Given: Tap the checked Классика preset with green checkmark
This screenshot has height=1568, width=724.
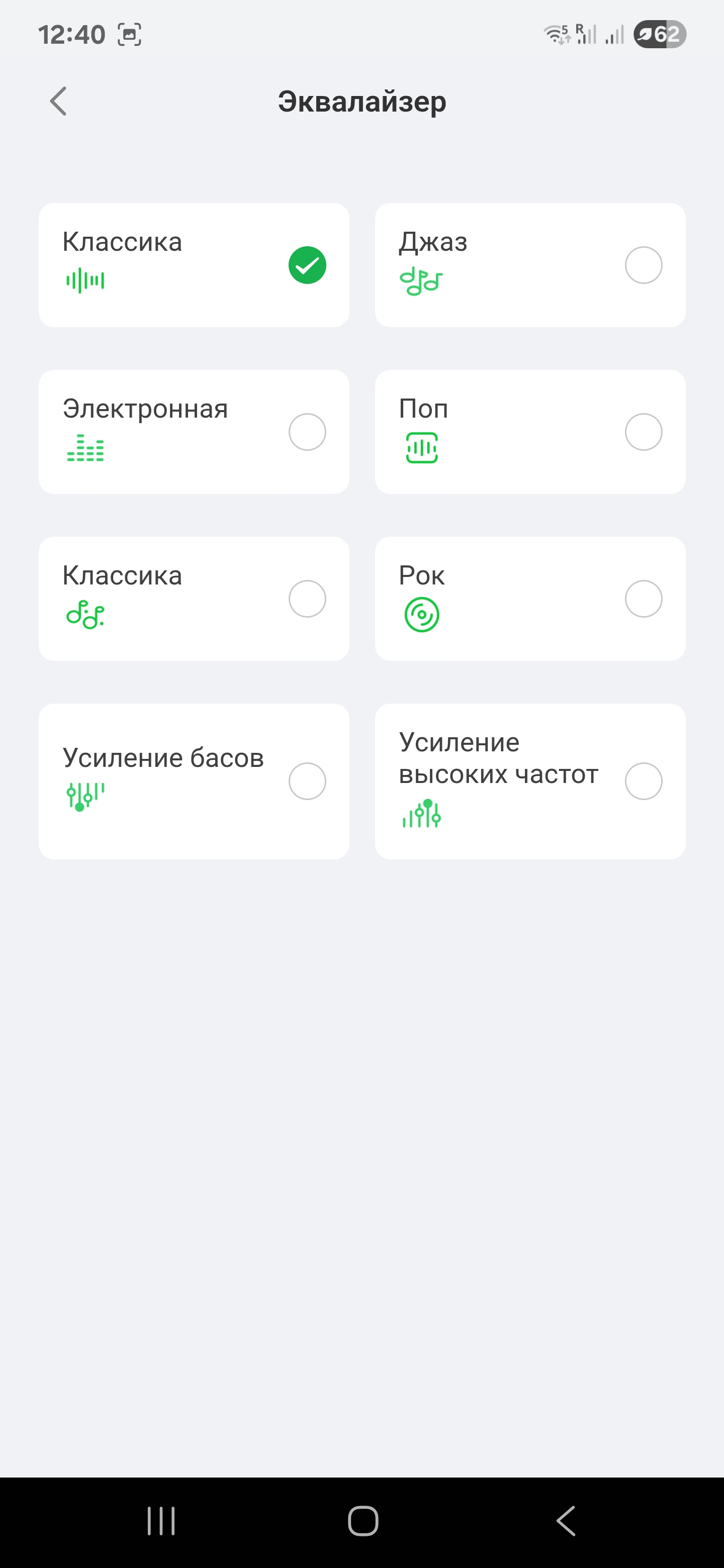Looking at the screenshot, I should pos(307,265).
